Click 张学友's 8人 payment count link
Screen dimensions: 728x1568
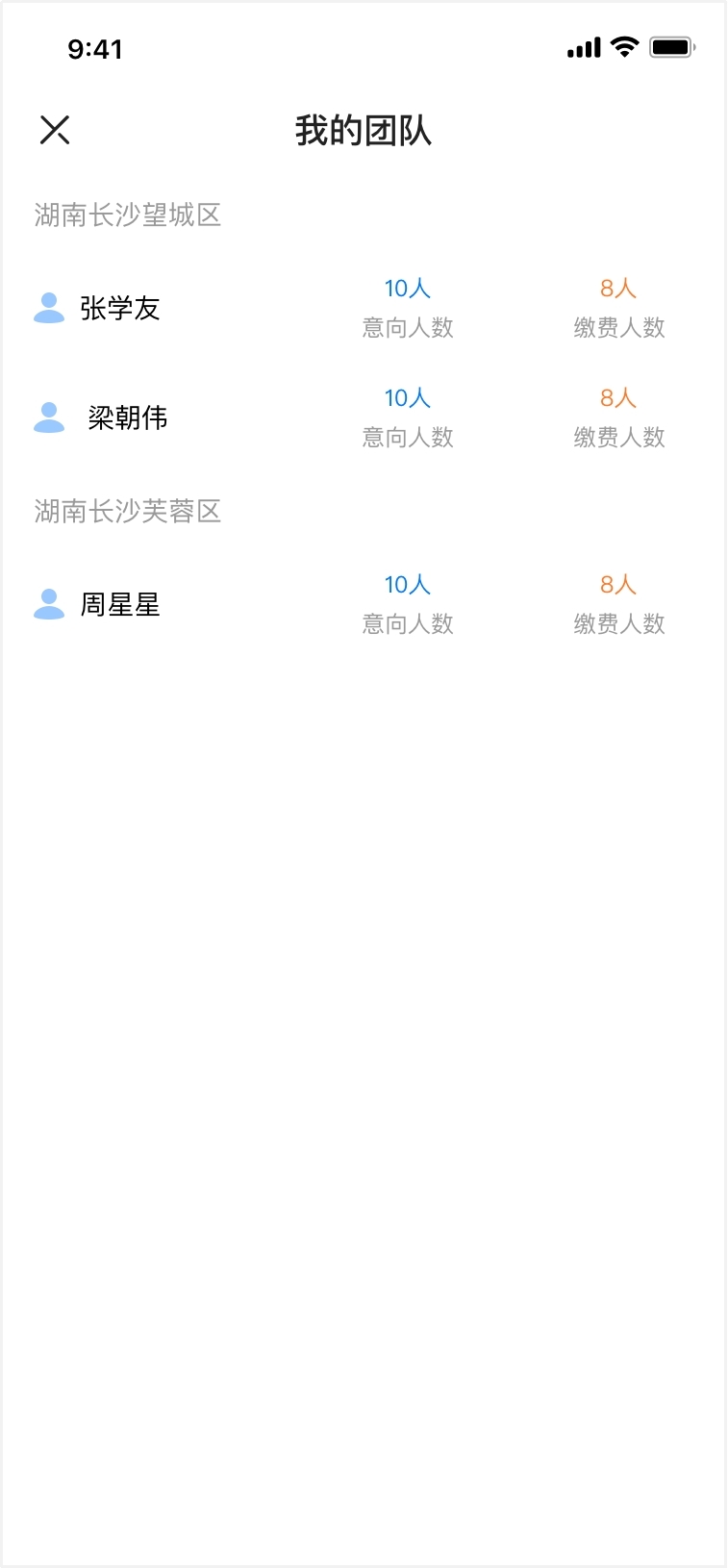tap(618, 288)
